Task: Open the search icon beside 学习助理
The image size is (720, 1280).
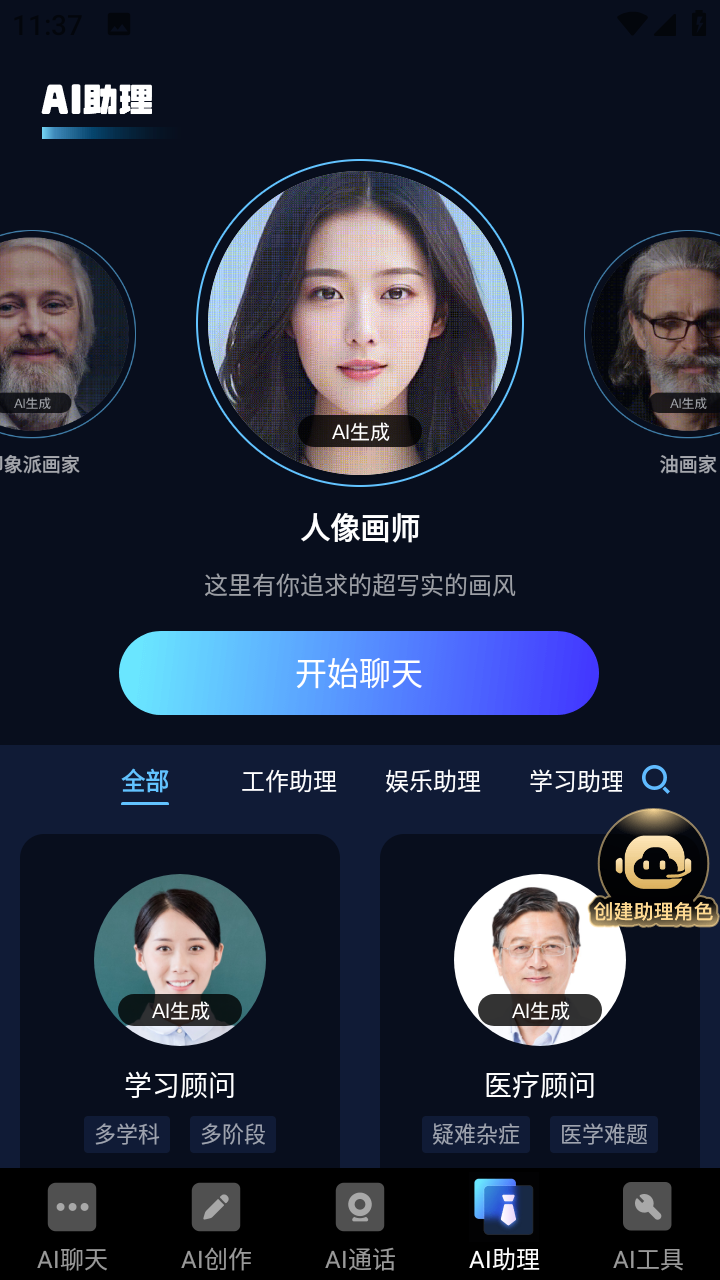Action: click(x=656, y=780)
